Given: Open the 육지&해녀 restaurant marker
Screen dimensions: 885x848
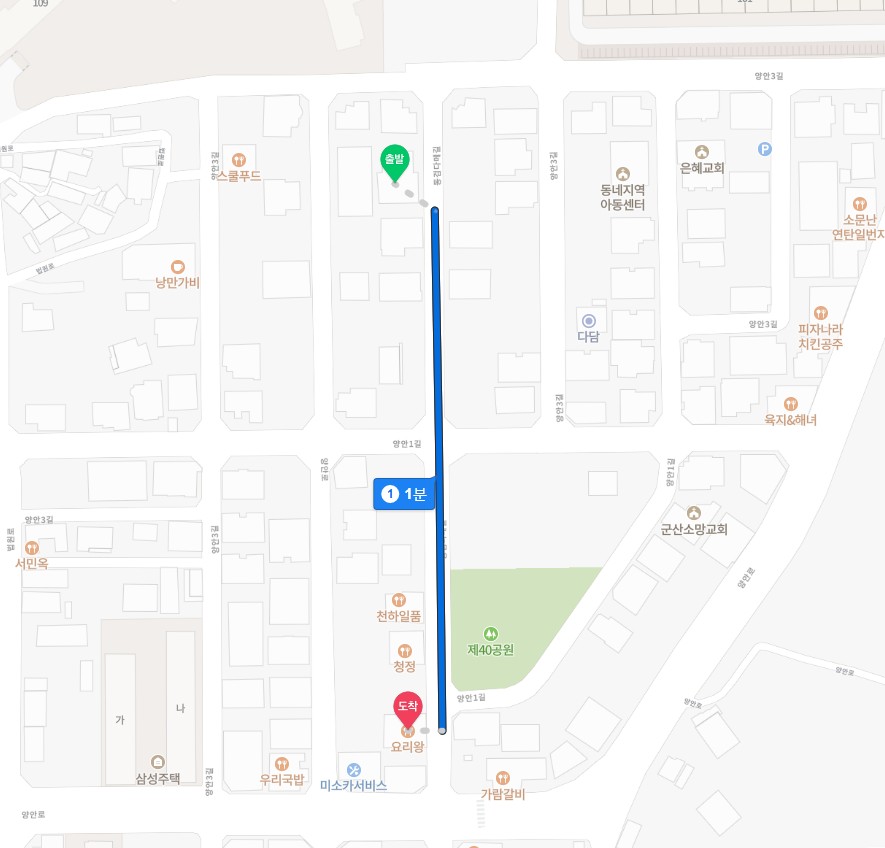Looking at the screenshot, I should 790,404.
